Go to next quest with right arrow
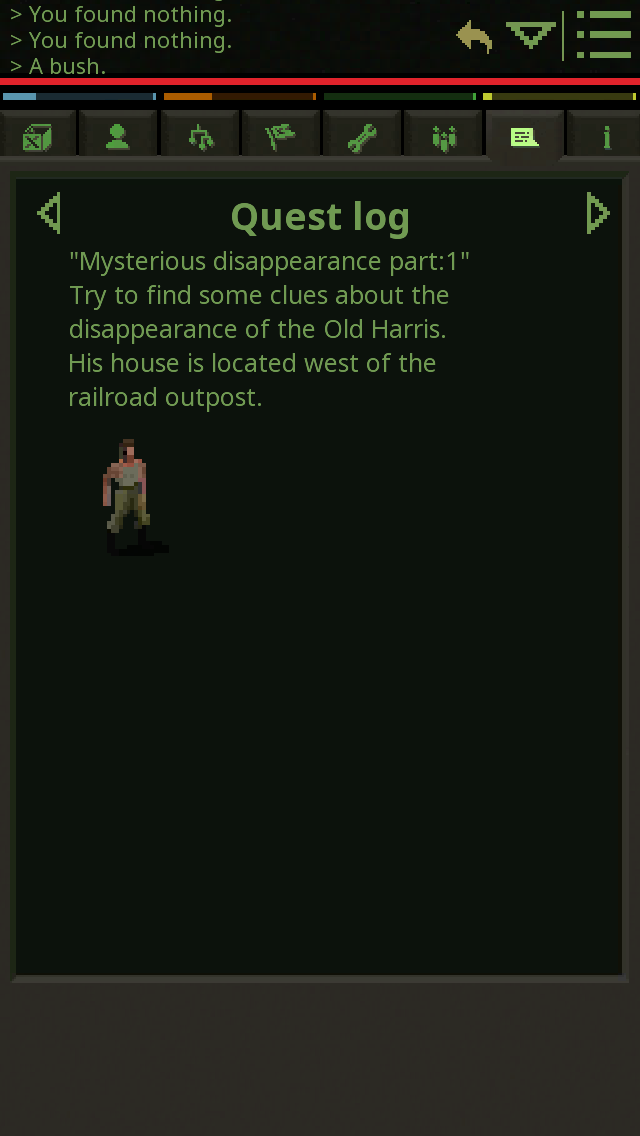 [597, 213]
